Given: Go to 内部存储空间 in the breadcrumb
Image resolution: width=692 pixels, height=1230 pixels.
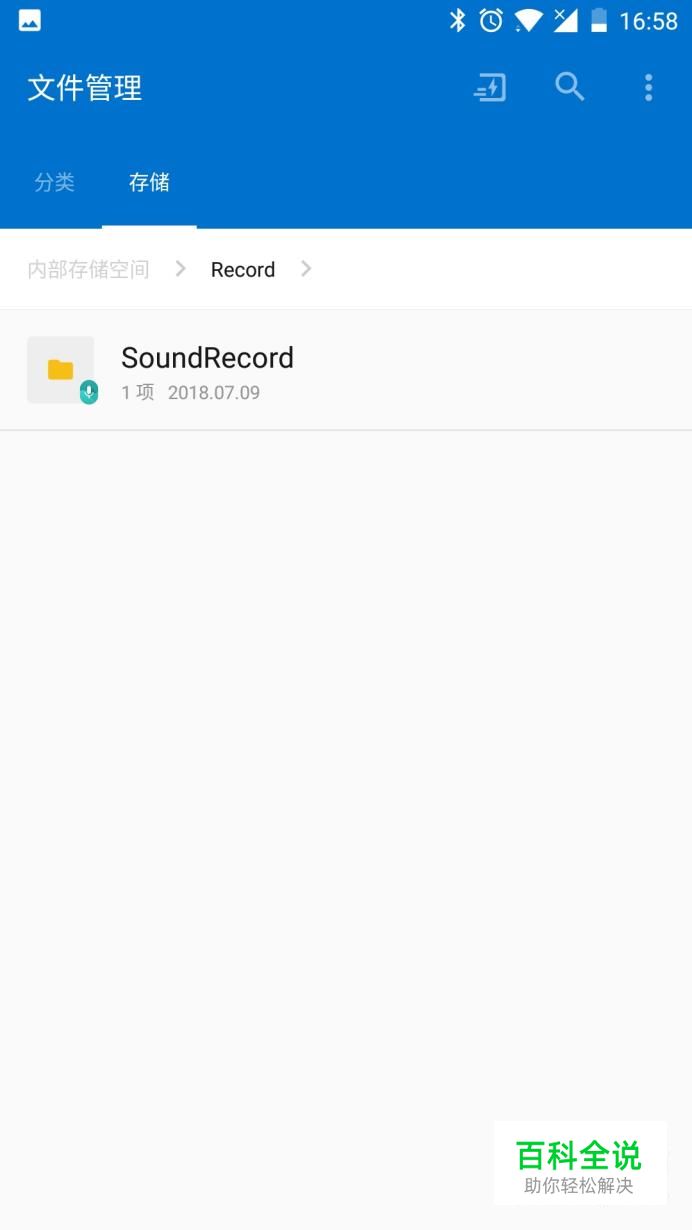Looking at the screenshot, I should [x=88, y=269].
